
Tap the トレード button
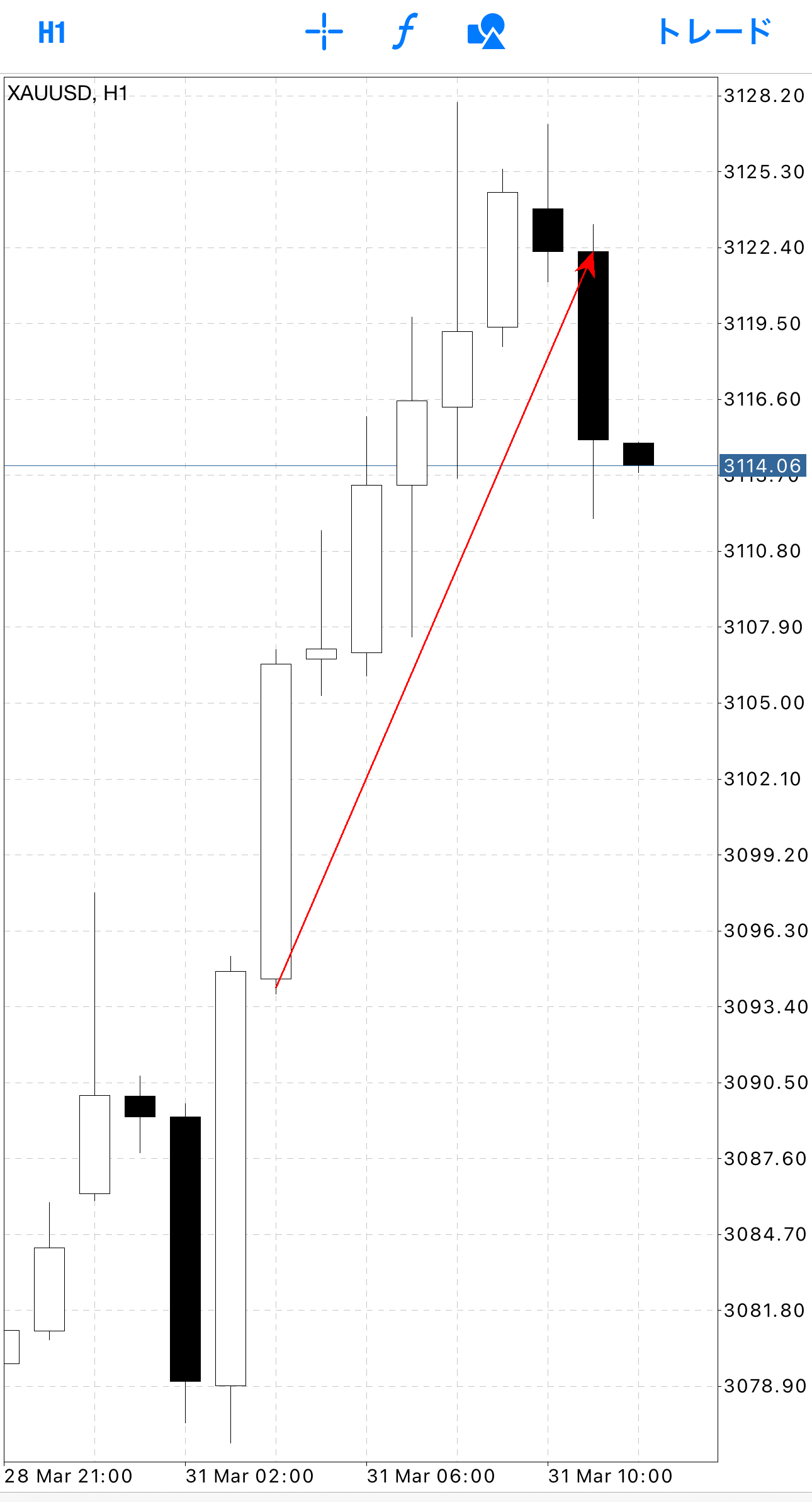click(x=714, y=31)
